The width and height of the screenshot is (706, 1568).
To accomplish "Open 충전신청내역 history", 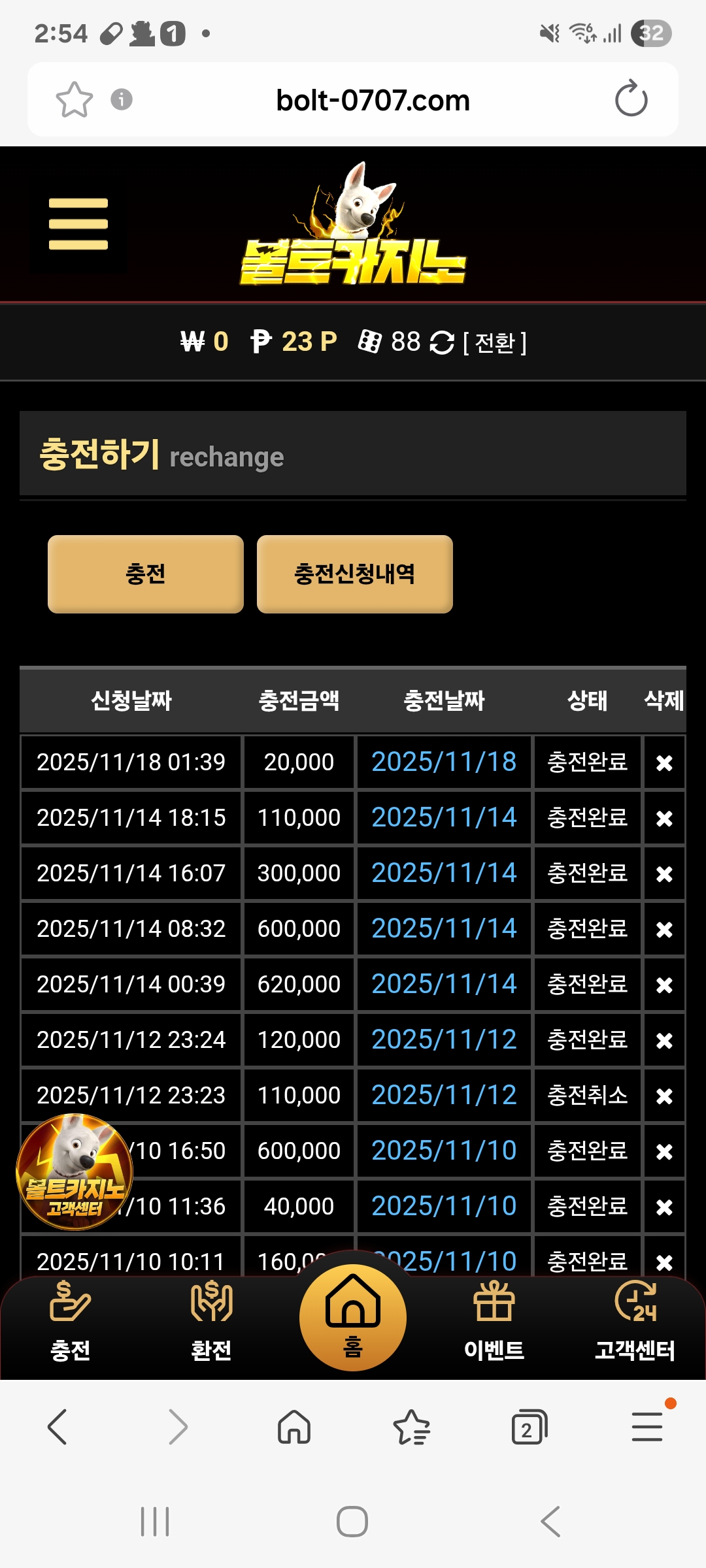I will point(354,574).
